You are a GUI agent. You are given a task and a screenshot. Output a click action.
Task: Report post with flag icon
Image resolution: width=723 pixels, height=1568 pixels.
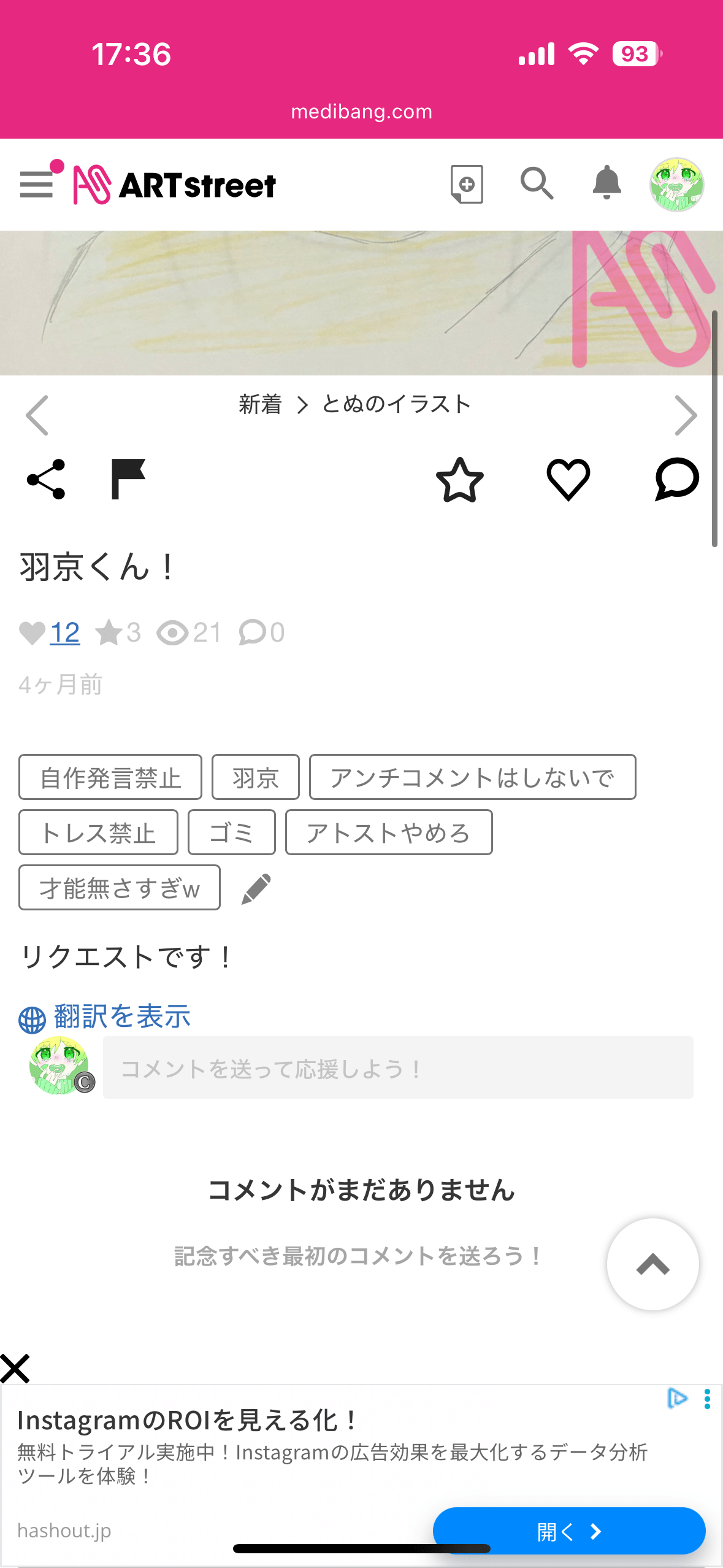(128, 479)
